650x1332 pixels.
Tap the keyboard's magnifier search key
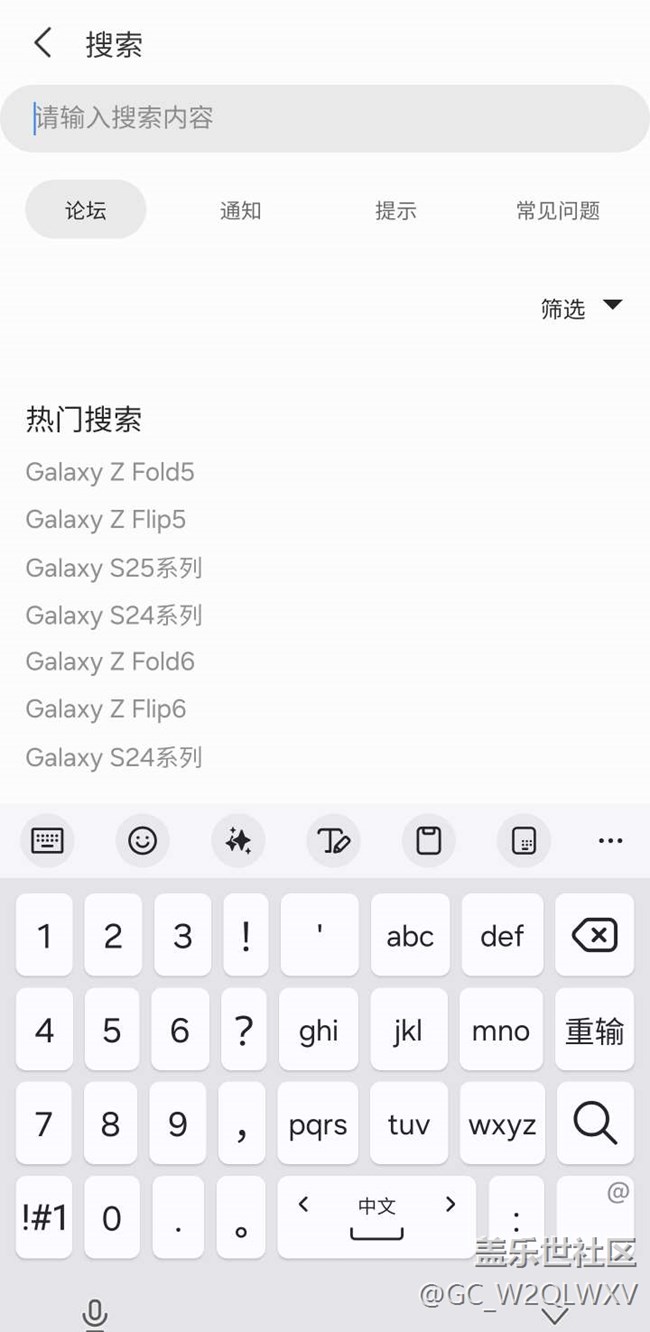[x=595, y=1123]
